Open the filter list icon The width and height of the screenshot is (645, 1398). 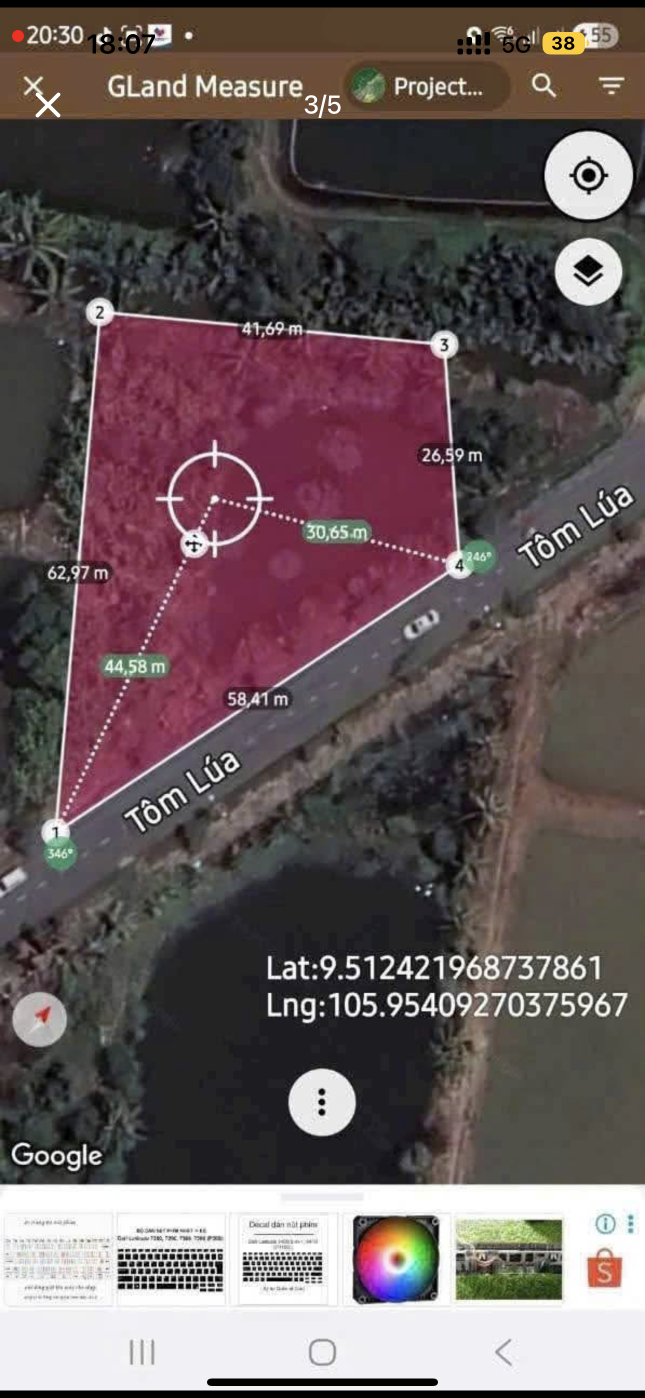click(611, 86)
